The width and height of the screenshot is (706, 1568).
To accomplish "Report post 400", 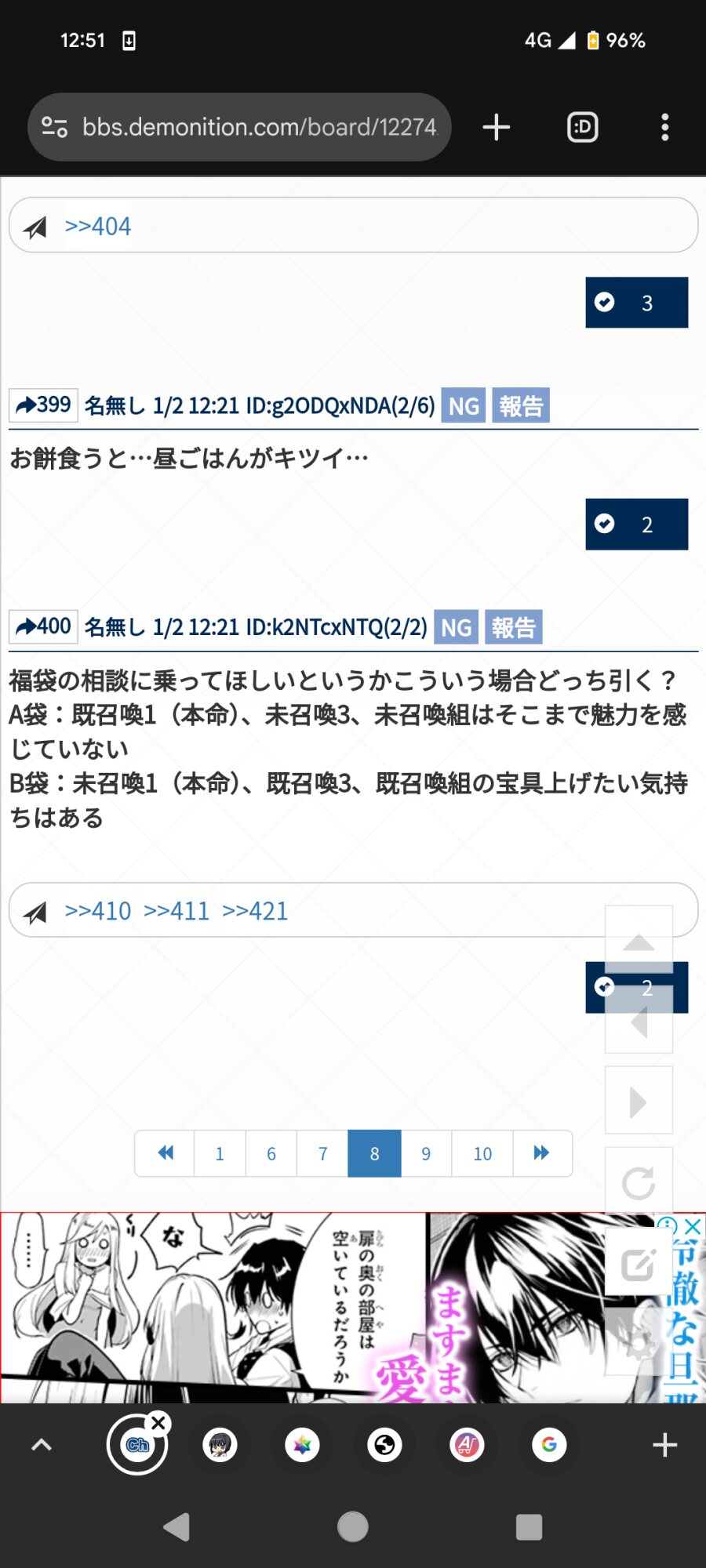I will click(514, 627).
